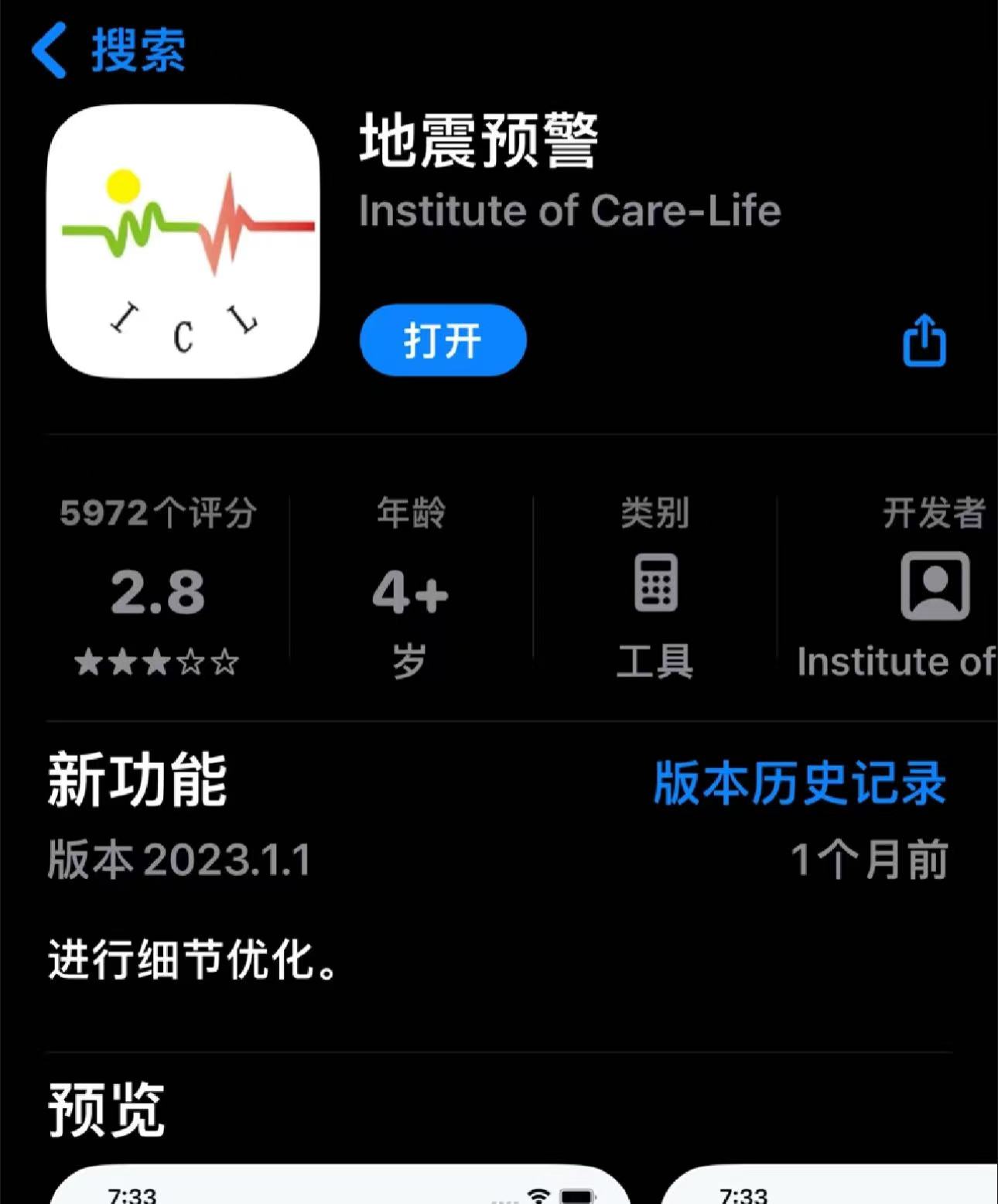Viewport: 998px width, 1204px height.
Task: Open the 开发者 Institute of Care-Life page
Action: point(934,590)
